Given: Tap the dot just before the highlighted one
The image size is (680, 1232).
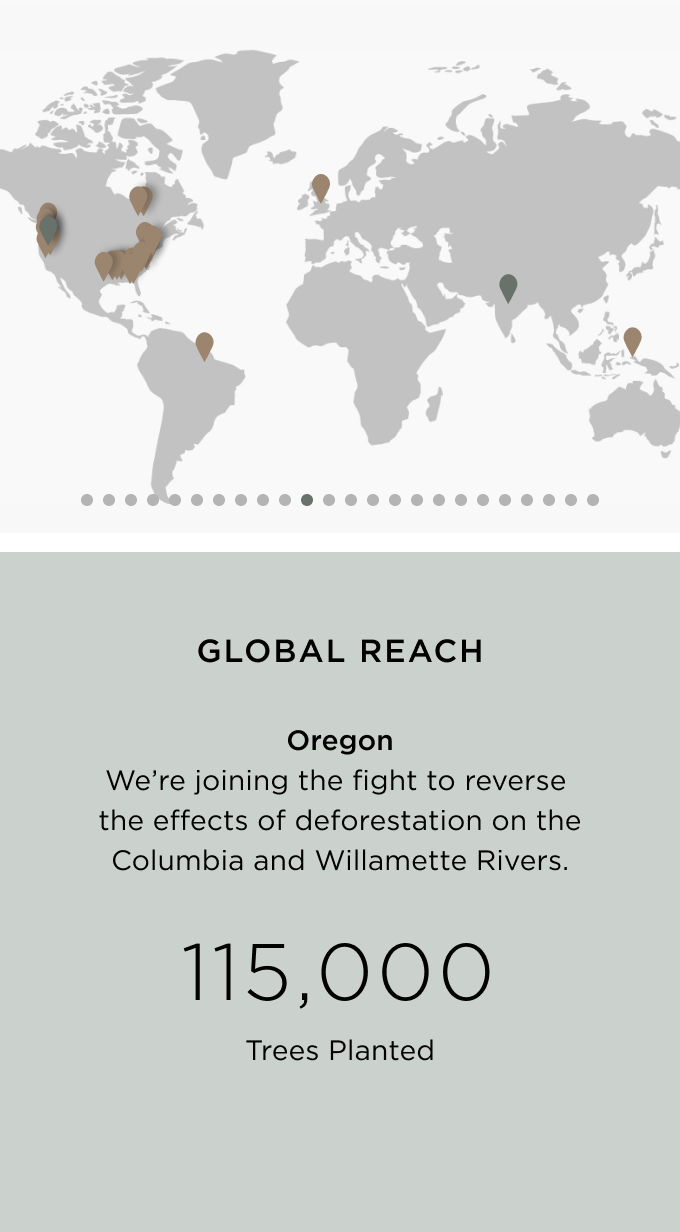Looking at the screenshot, I should (285, 500).
